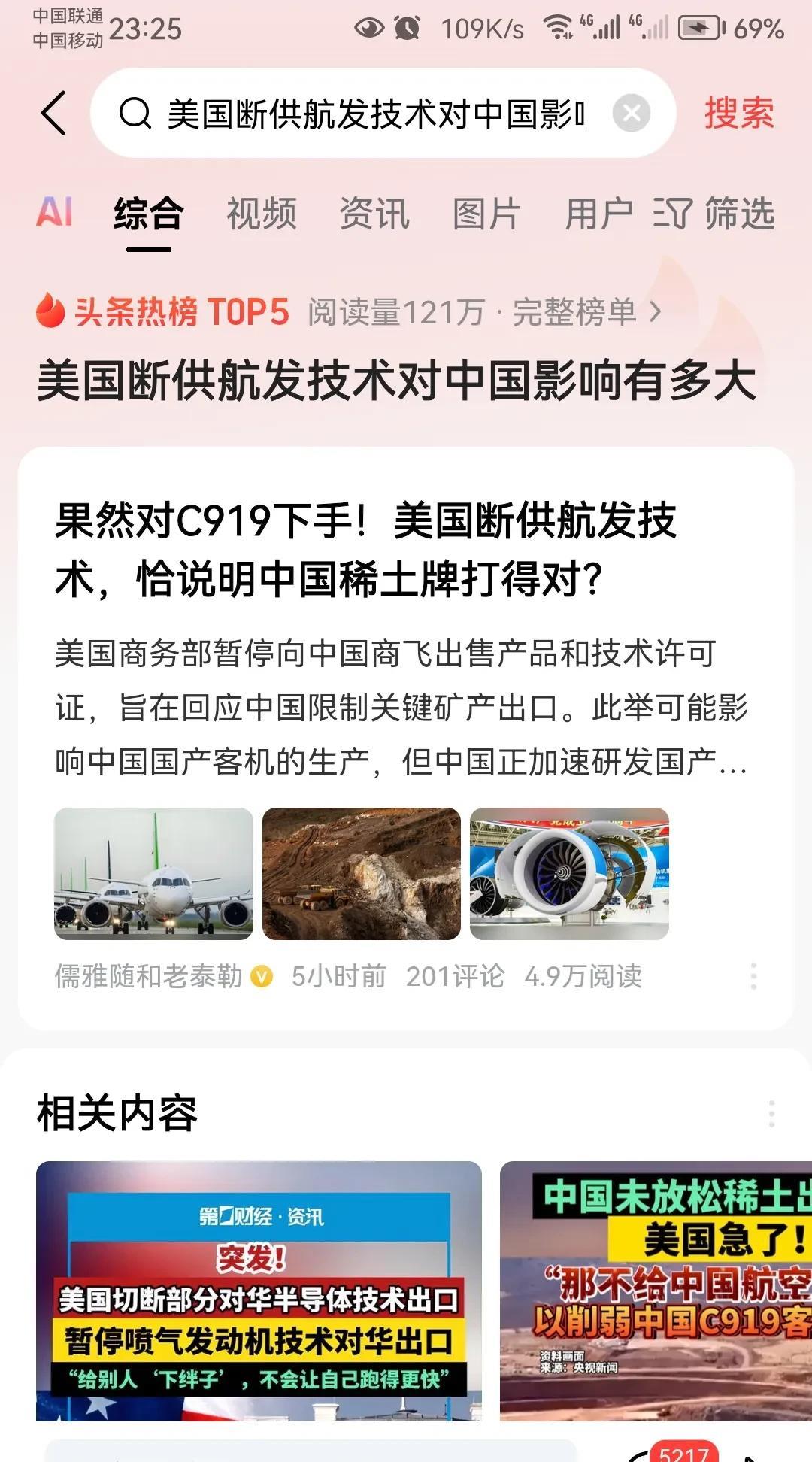This screenshot has width=812, height=1462.
Task: Open the overflow menu of the C919 article
Action: (753, 976)
